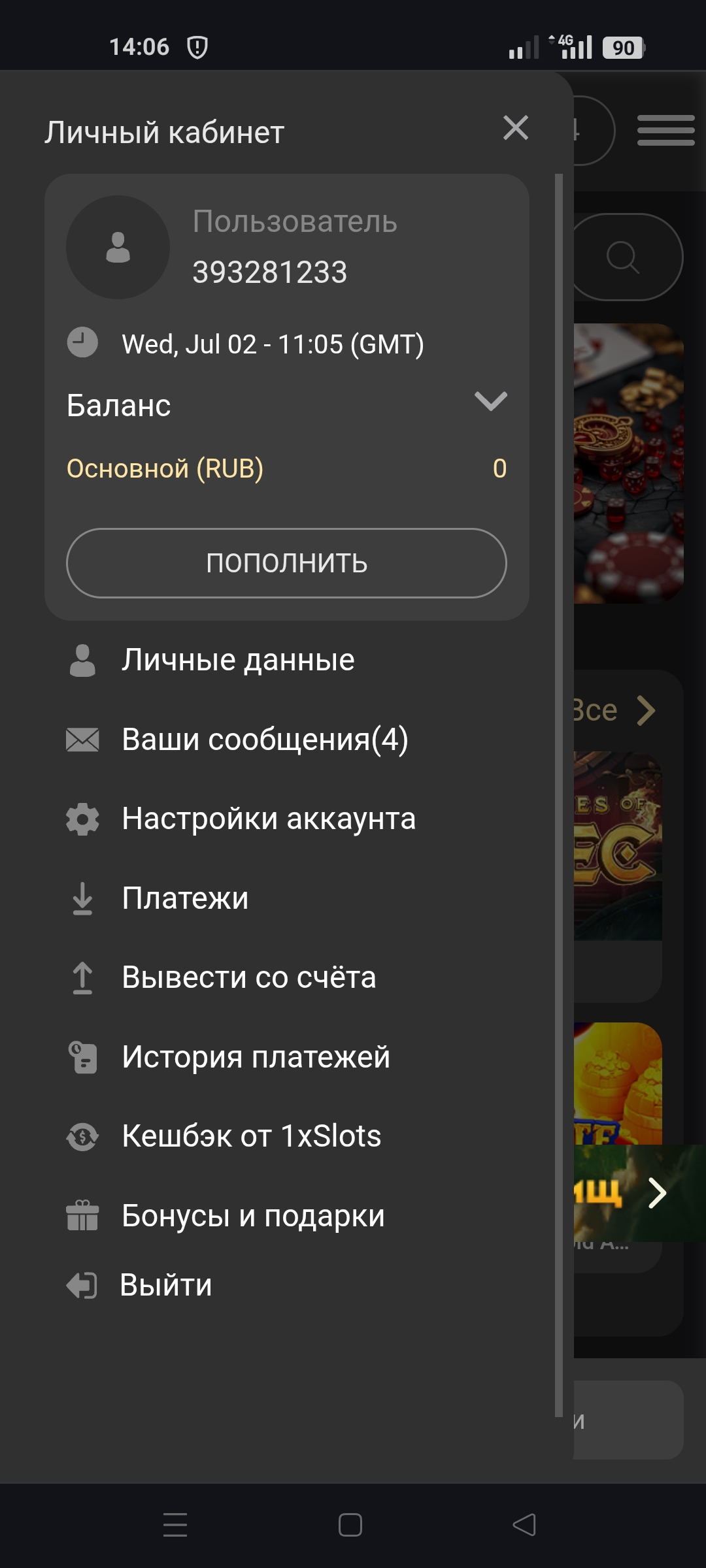The height and width of the screenshot is (1568, 706).
Task: Open the Платежи section
Action: (x=185, y=898)
